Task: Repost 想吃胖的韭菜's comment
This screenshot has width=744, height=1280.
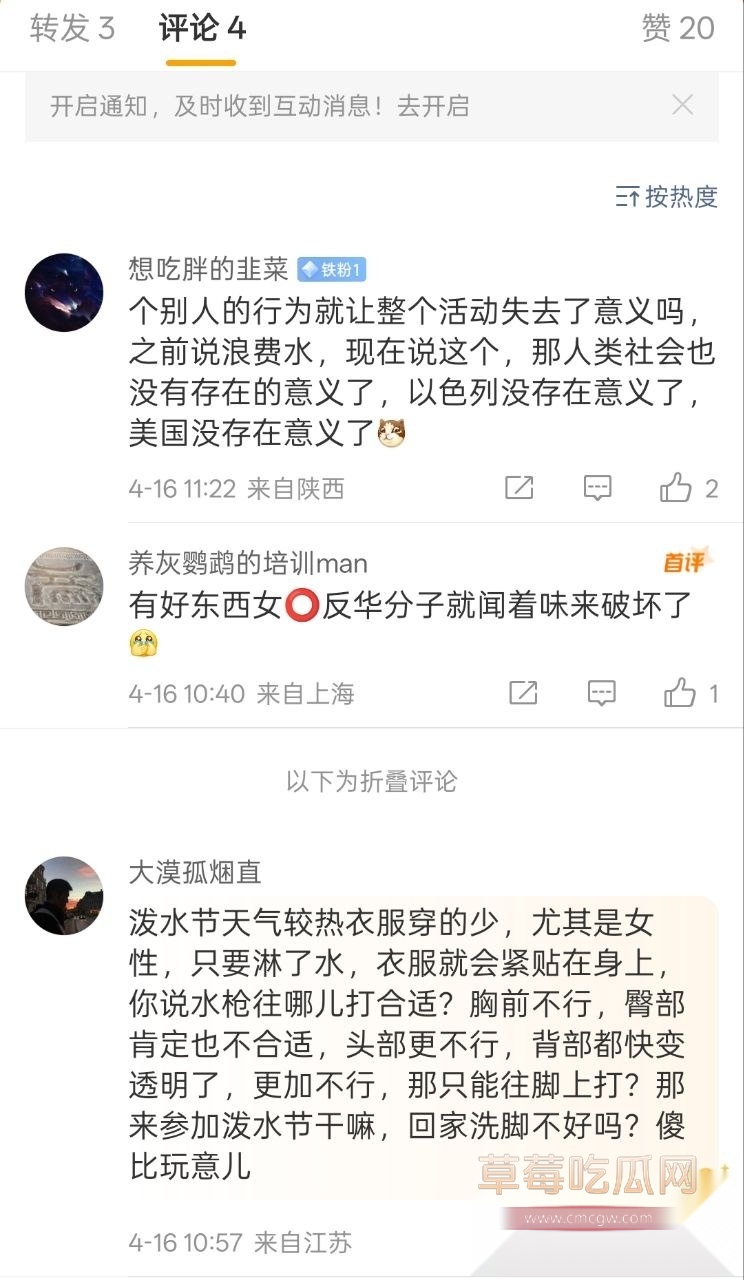Action: [x=519, y=488]
